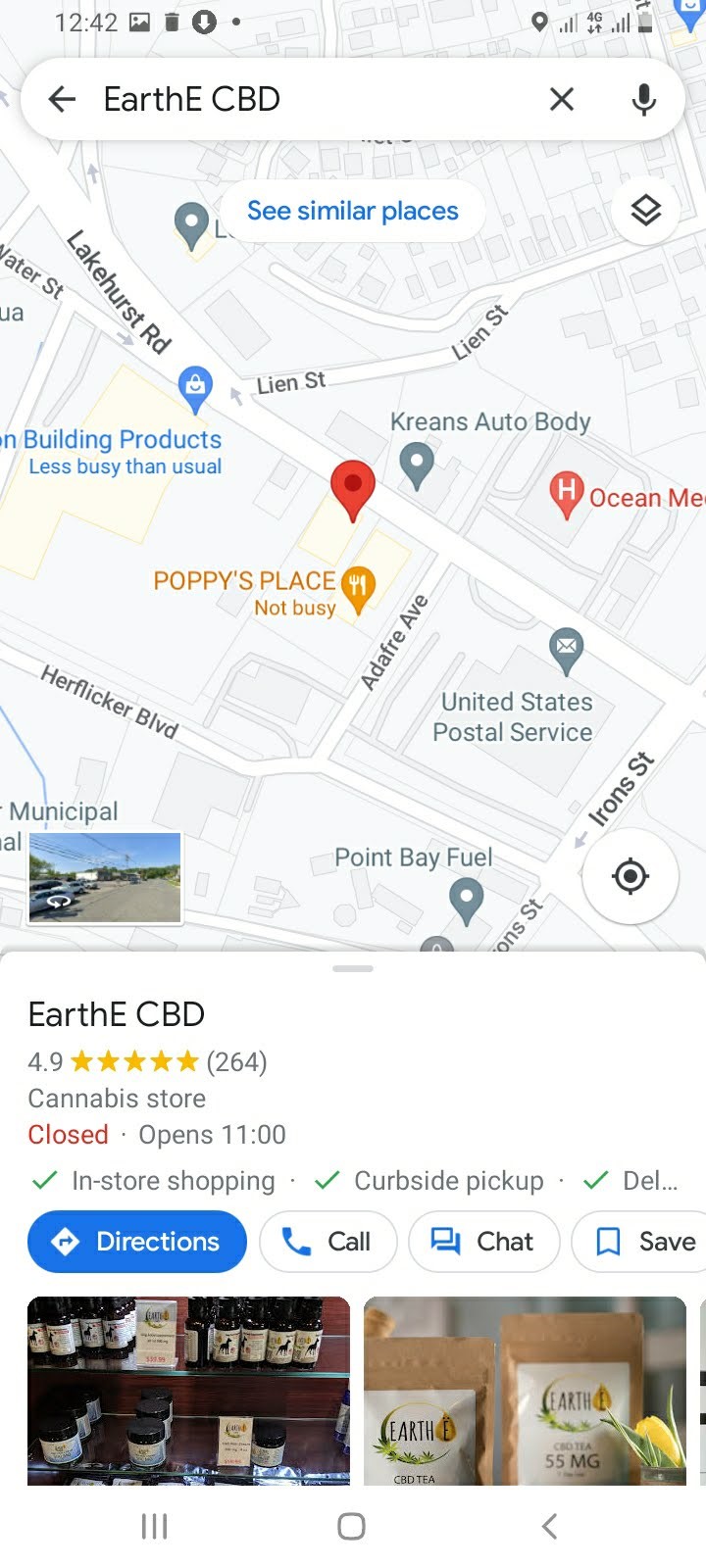Tap the EarthE CBD search field

(314, 99)
